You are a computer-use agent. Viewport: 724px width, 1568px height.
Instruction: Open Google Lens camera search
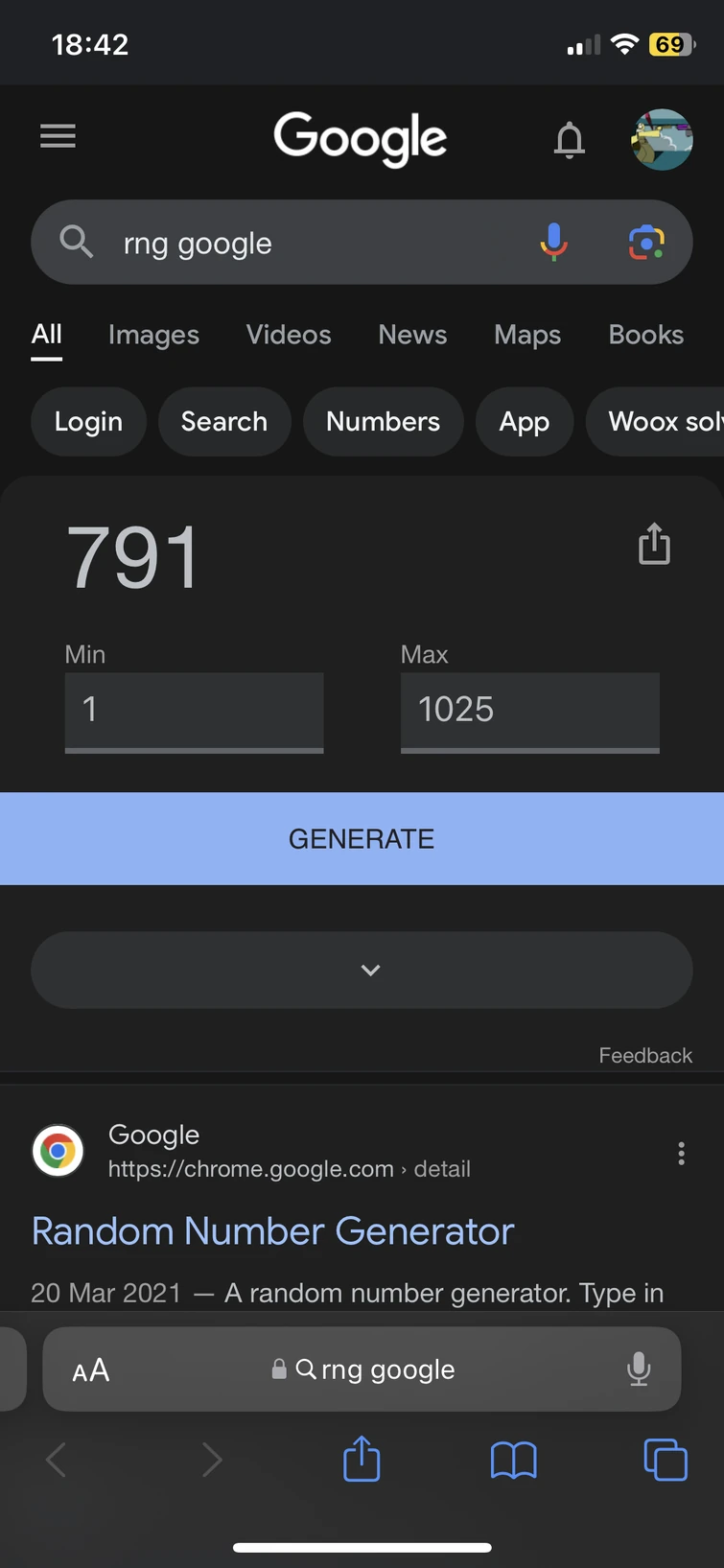click(646, 243)
